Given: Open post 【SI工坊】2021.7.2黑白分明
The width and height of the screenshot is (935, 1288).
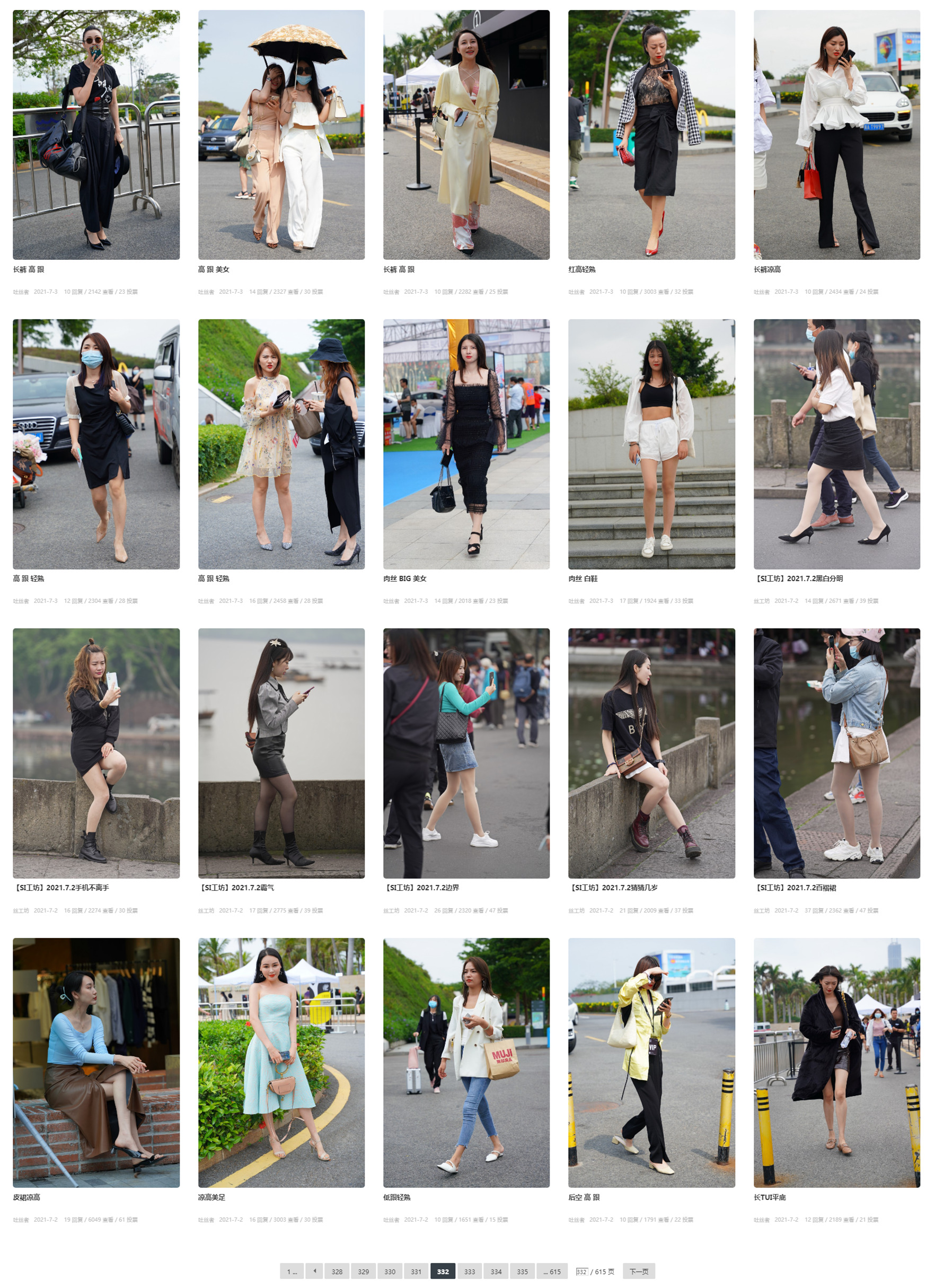Looking at the screenshot, I should point(799,578).
